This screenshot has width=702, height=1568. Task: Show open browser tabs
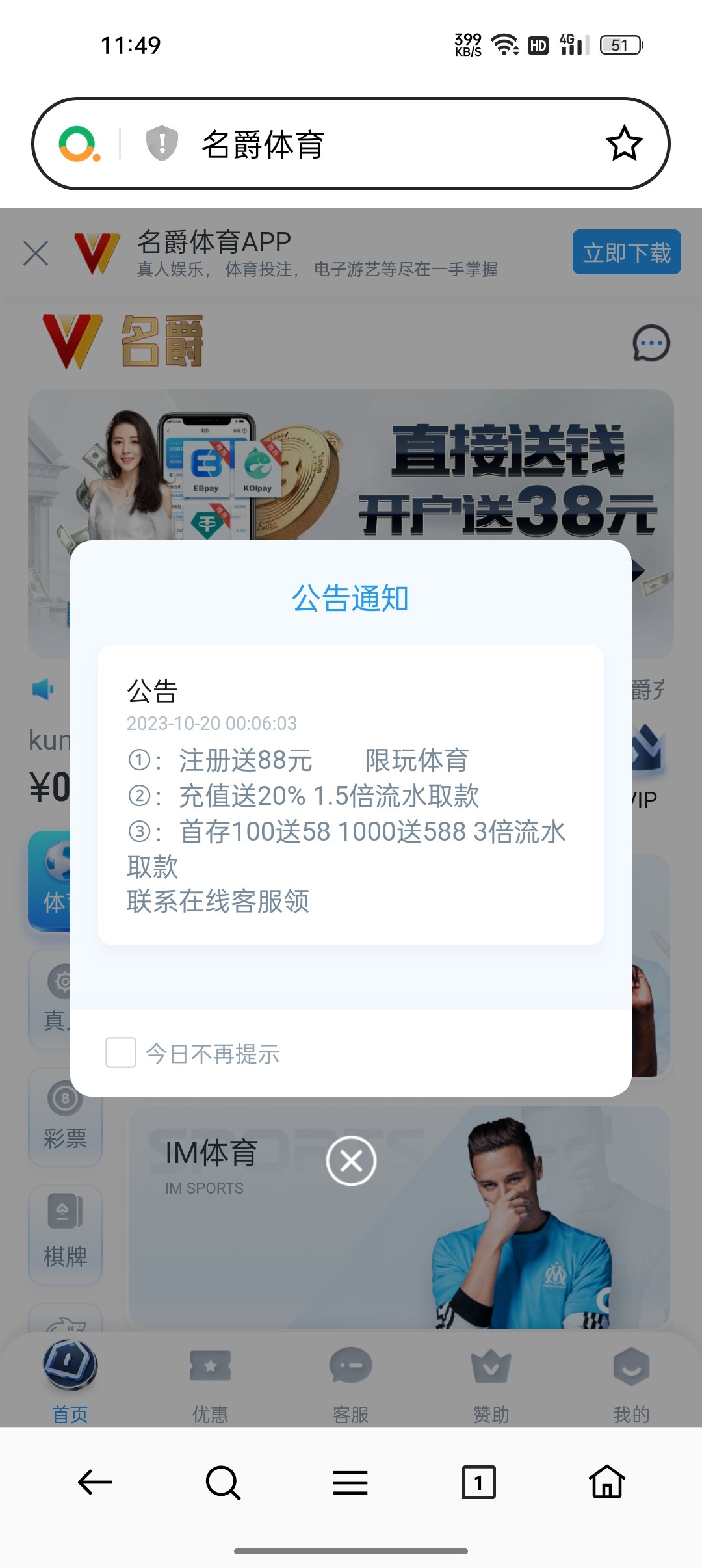(478, 1482)
